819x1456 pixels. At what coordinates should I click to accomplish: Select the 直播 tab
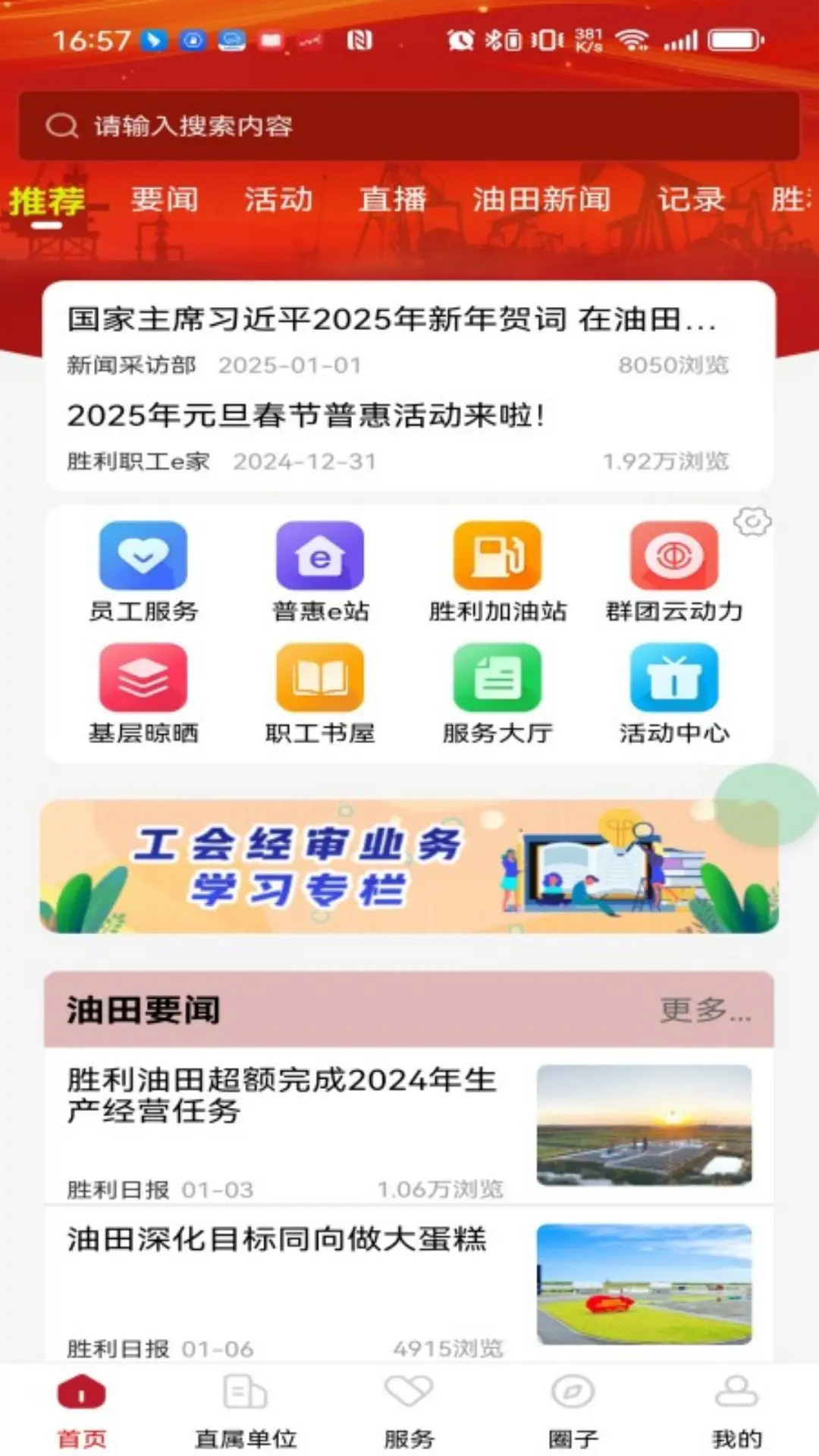392,199
